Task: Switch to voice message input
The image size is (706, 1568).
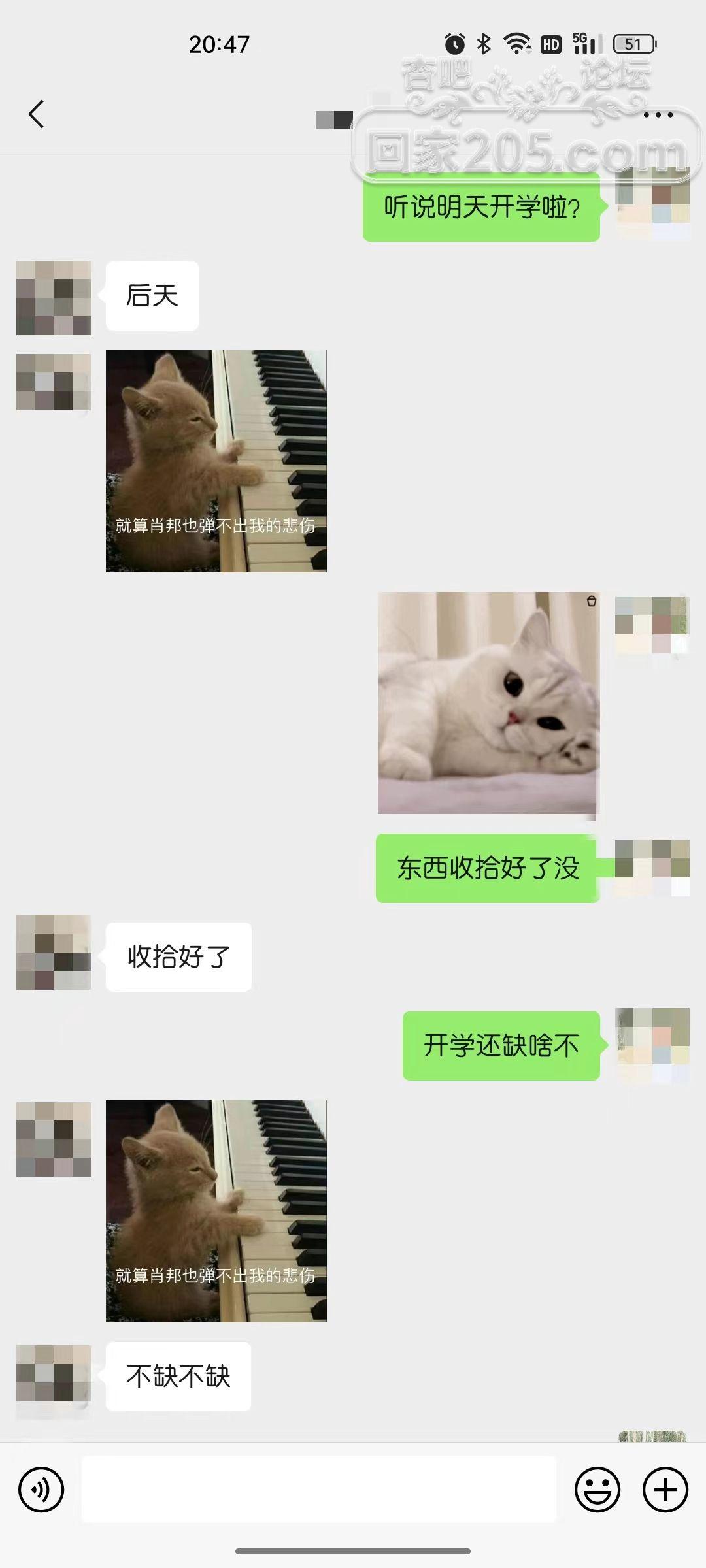Action: pos(41,1490)
